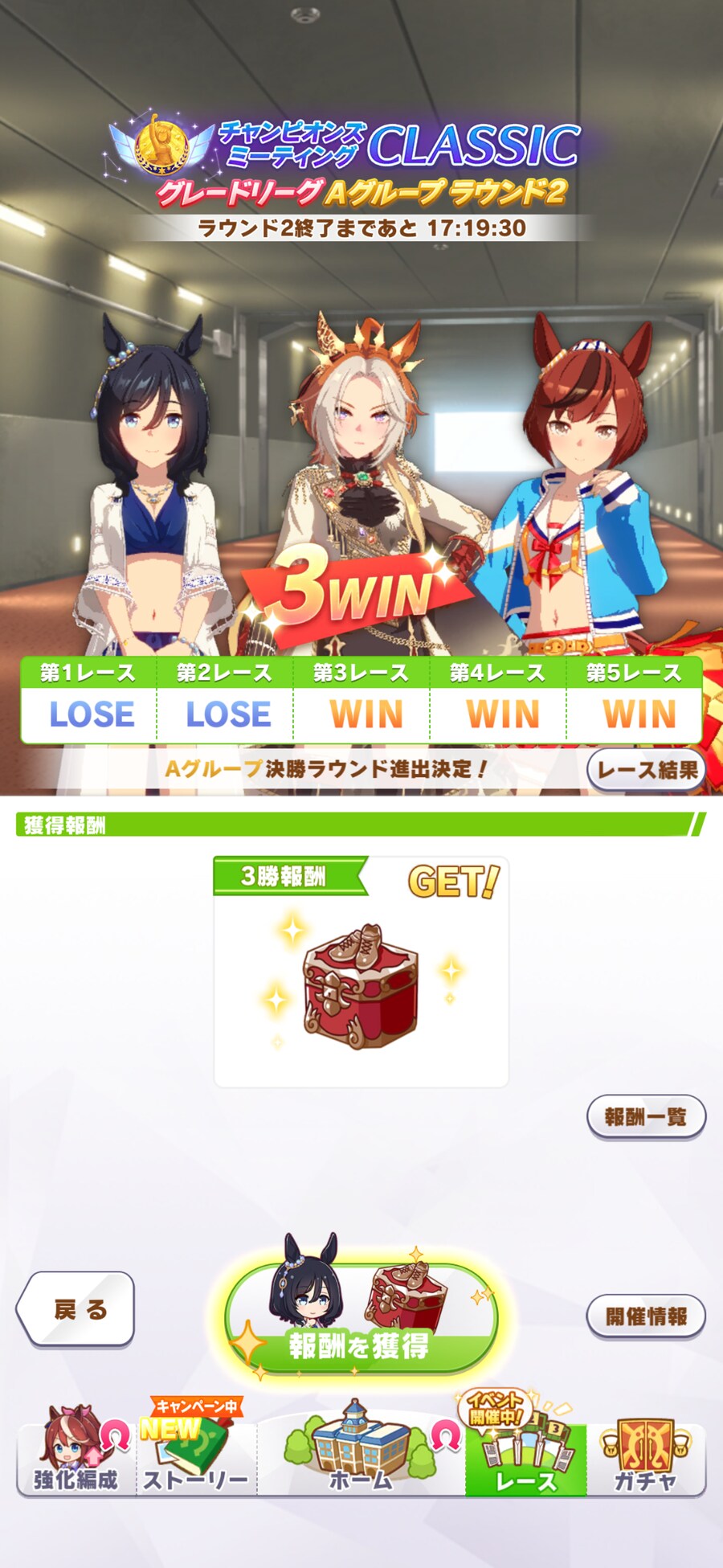Open the レース結果 race results button
723x1568 pixels.
pyautogui.click(x=647, y=770)
